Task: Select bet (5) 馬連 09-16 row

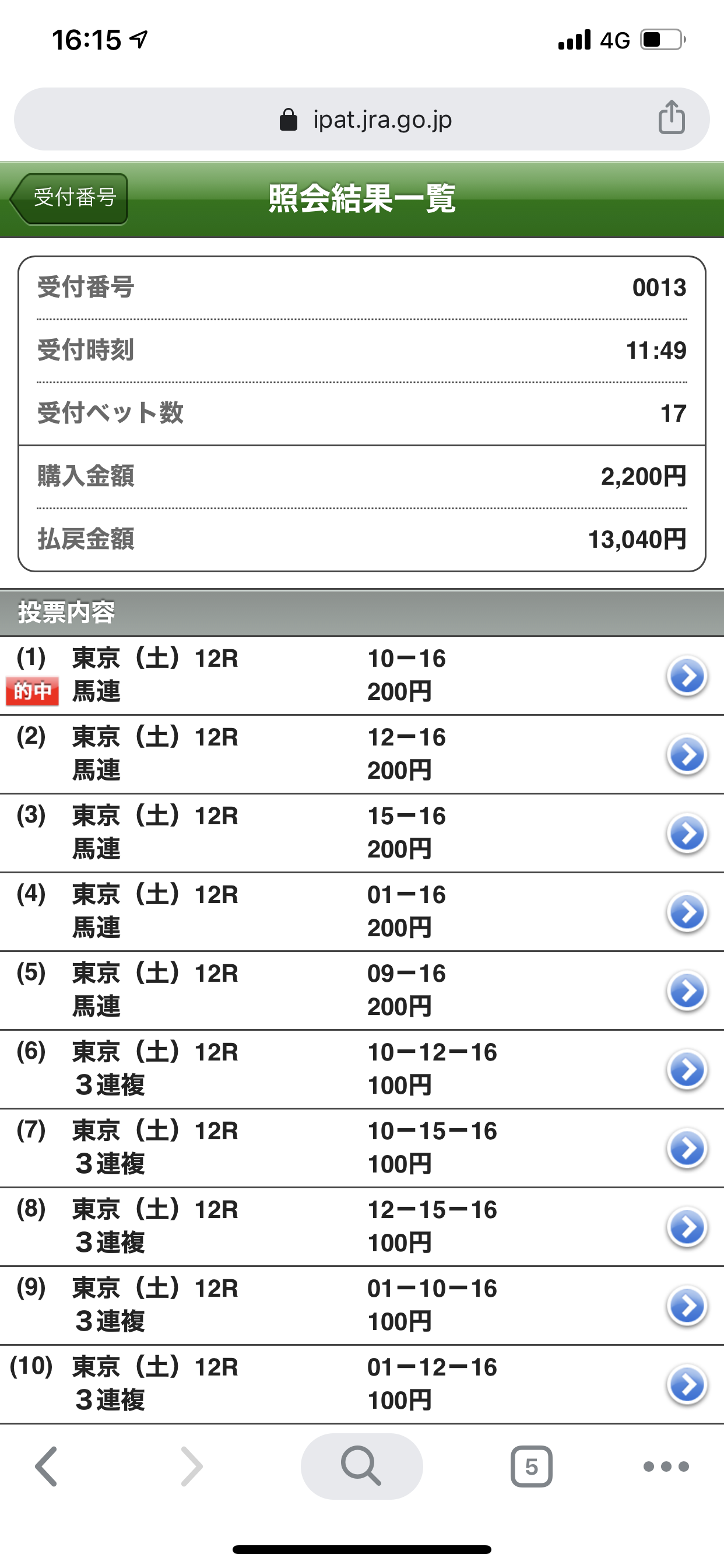Action: [x=362, y=991]
